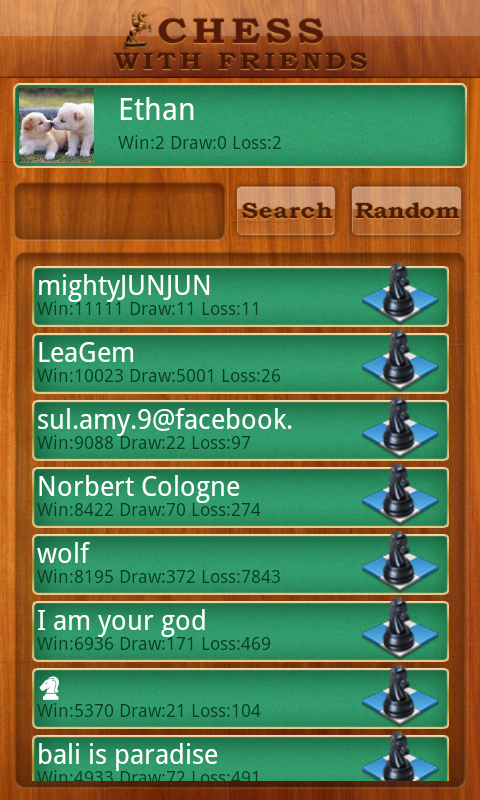The height and width of the screenshot is (800, 480).
Task: Tap chess piece icon beside wolf
Action: (x=400, y=562)
